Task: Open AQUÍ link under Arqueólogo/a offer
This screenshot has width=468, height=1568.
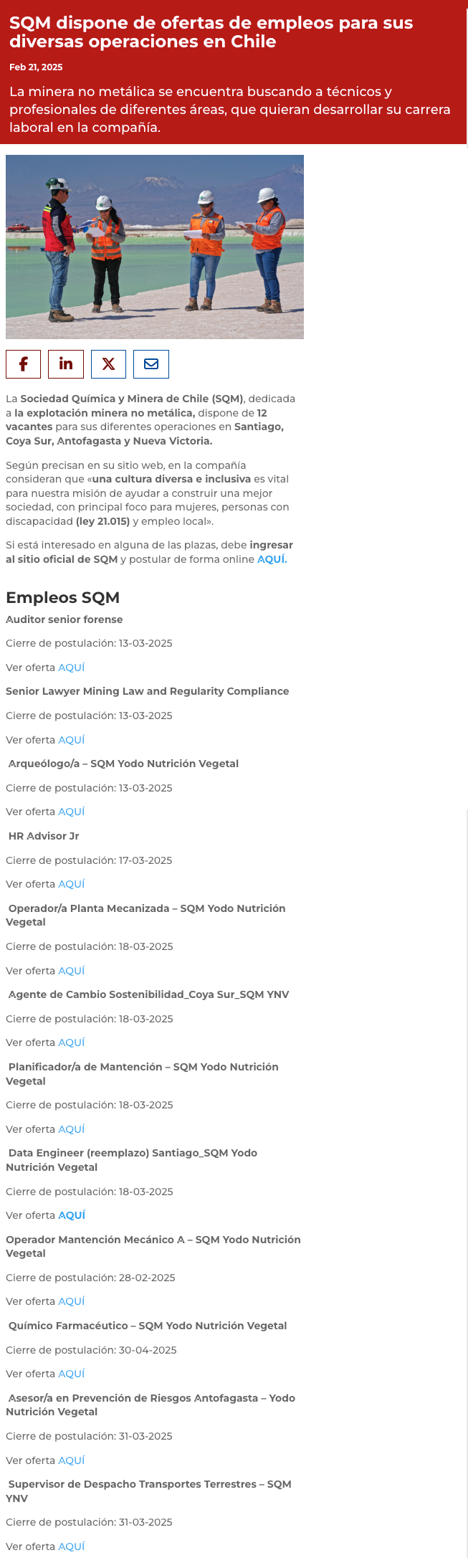Action: 71,812
